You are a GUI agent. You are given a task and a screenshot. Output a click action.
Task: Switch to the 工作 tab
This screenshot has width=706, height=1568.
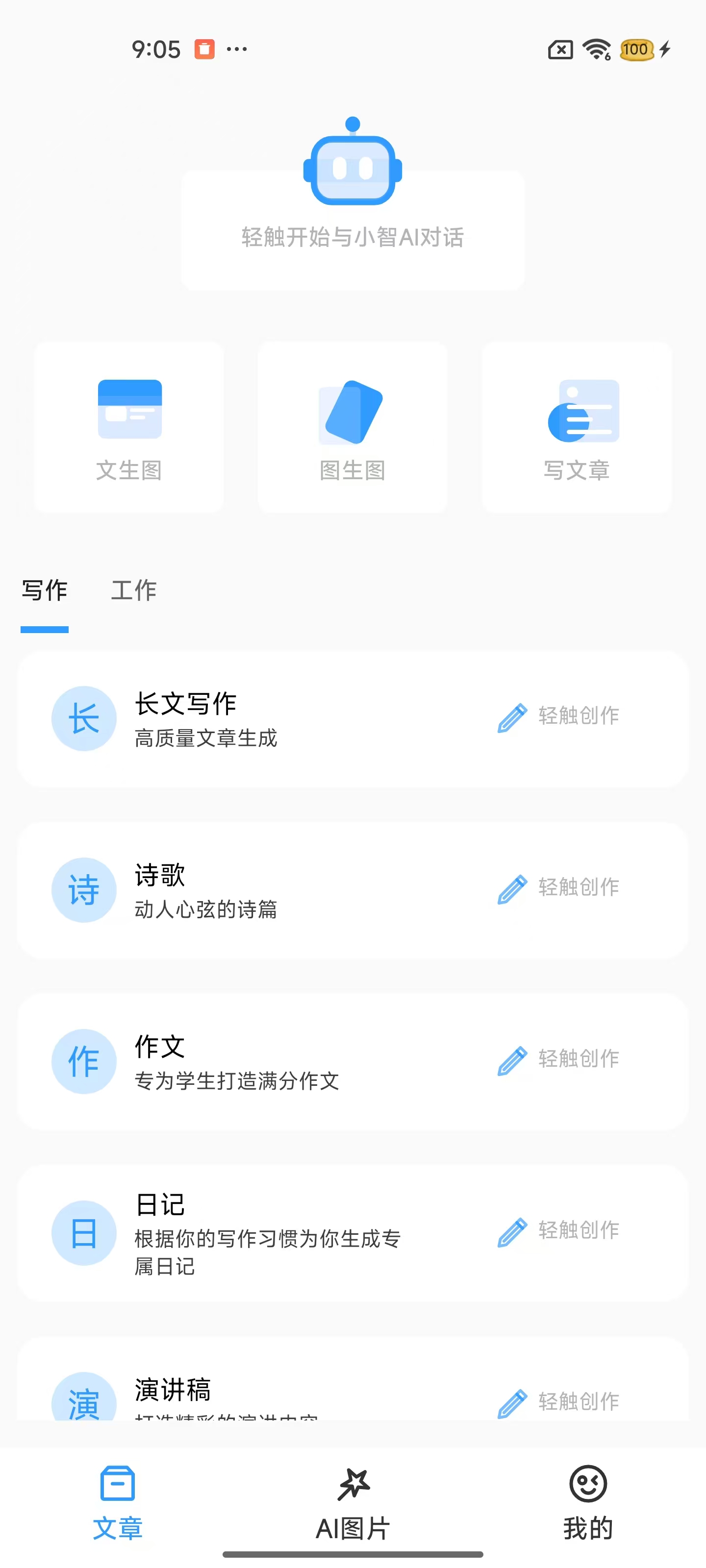pos(134,590)
